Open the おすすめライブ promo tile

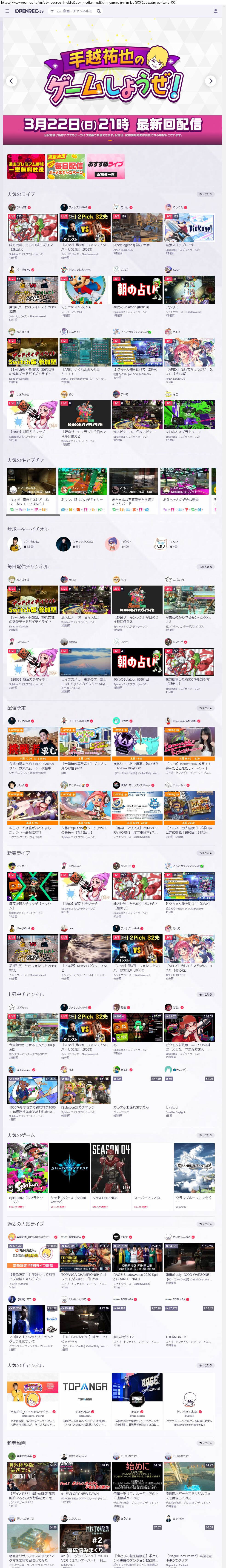coord(106,166)
